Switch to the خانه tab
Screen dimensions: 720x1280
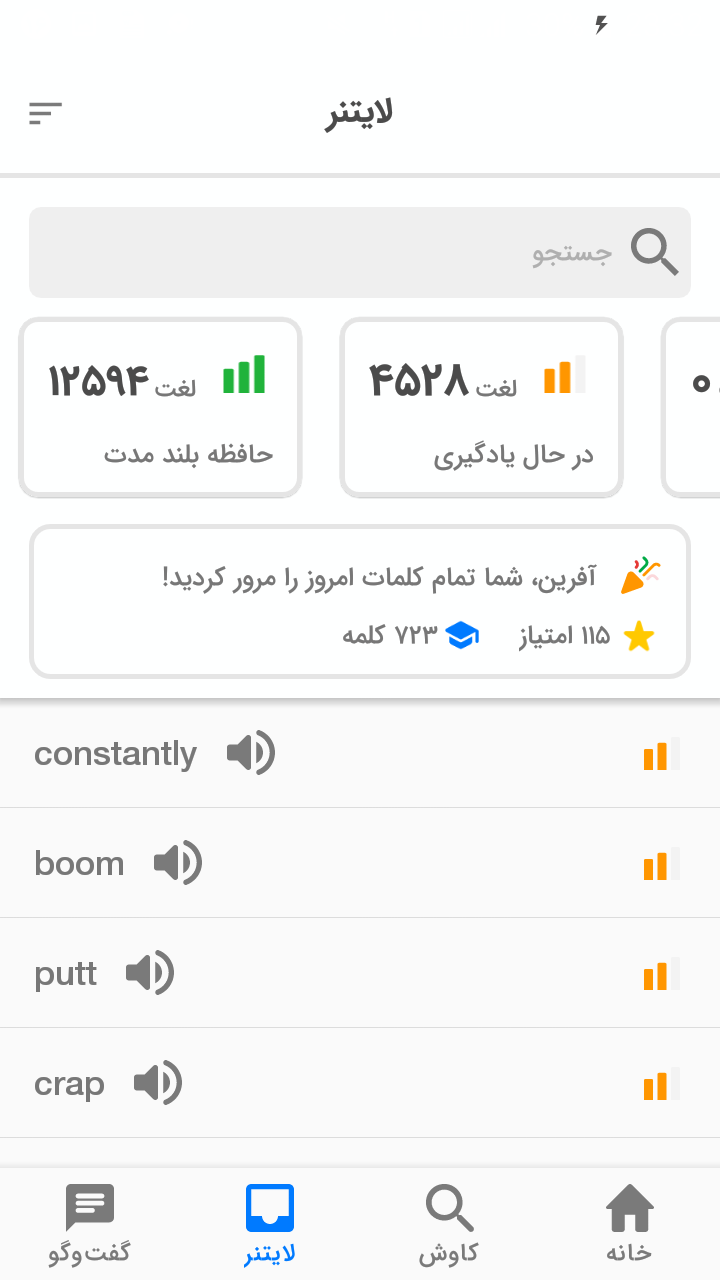click(630, 1224)
